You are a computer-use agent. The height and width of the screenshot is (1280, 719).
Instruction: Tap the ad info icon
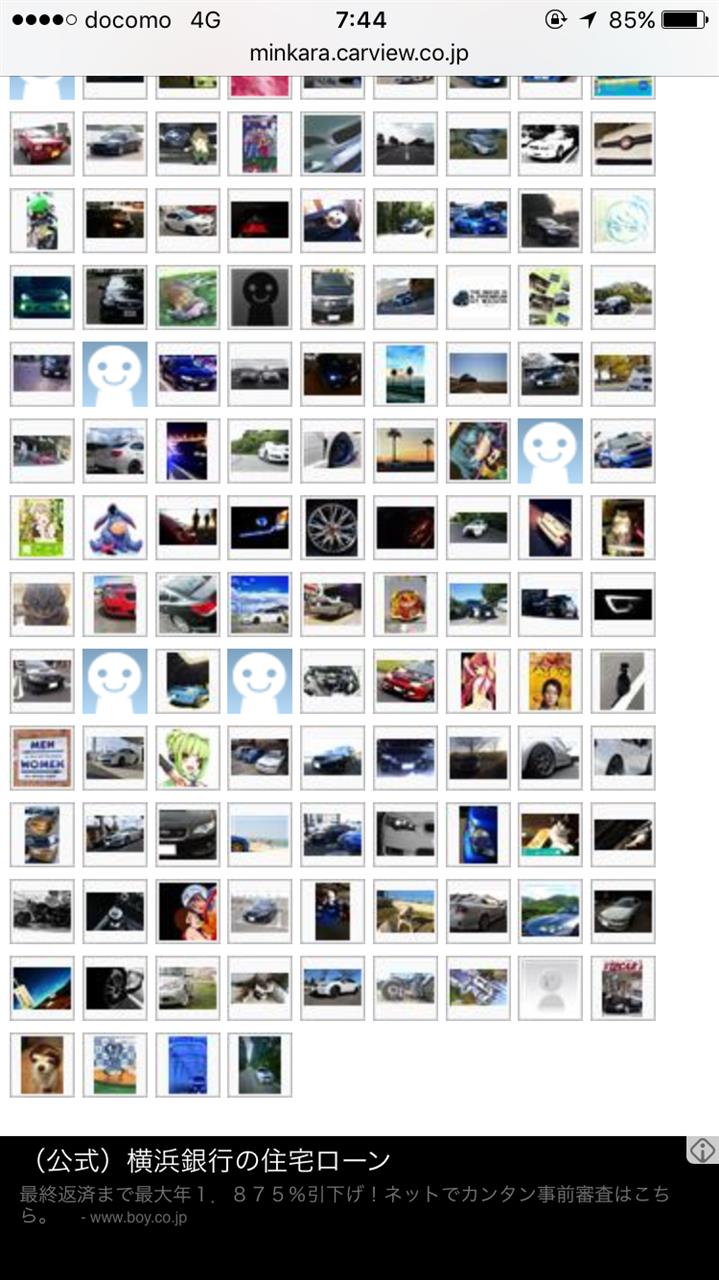702,1150
